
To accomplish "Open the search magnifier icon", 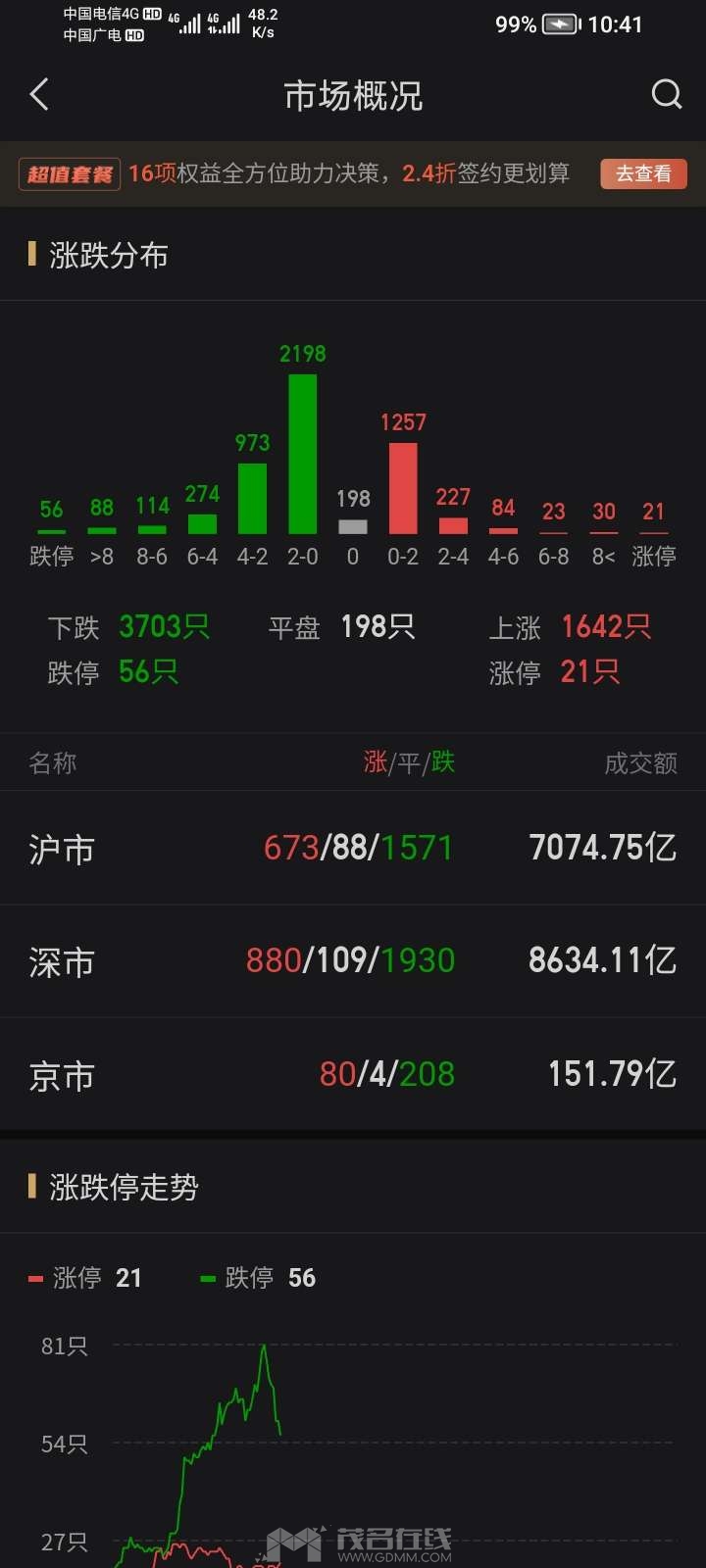I will (x=666, y=95).
